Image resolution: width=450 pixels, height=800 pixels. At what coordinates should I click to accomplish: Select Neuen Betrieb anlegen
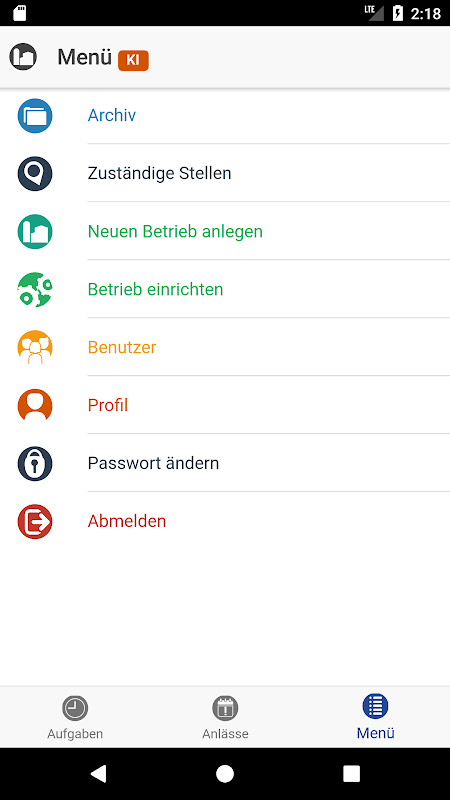225,232
